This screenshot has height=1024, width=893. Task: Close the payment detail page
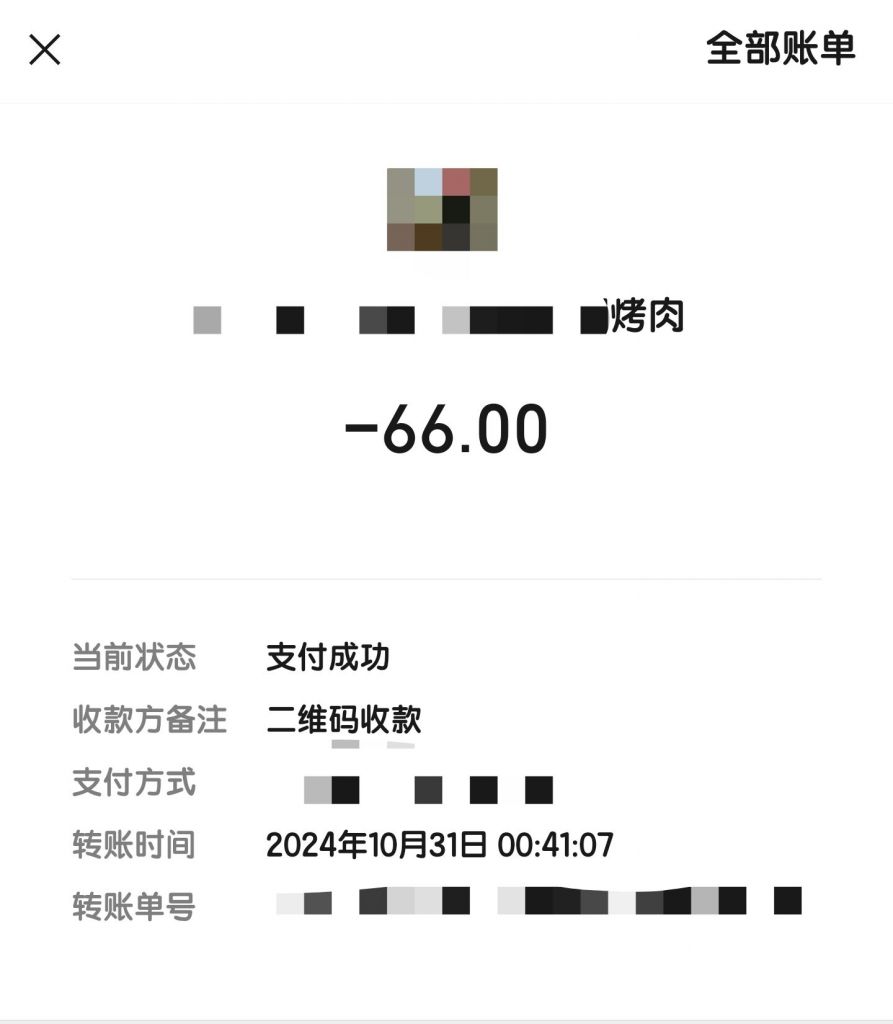[x=45, y=49]
